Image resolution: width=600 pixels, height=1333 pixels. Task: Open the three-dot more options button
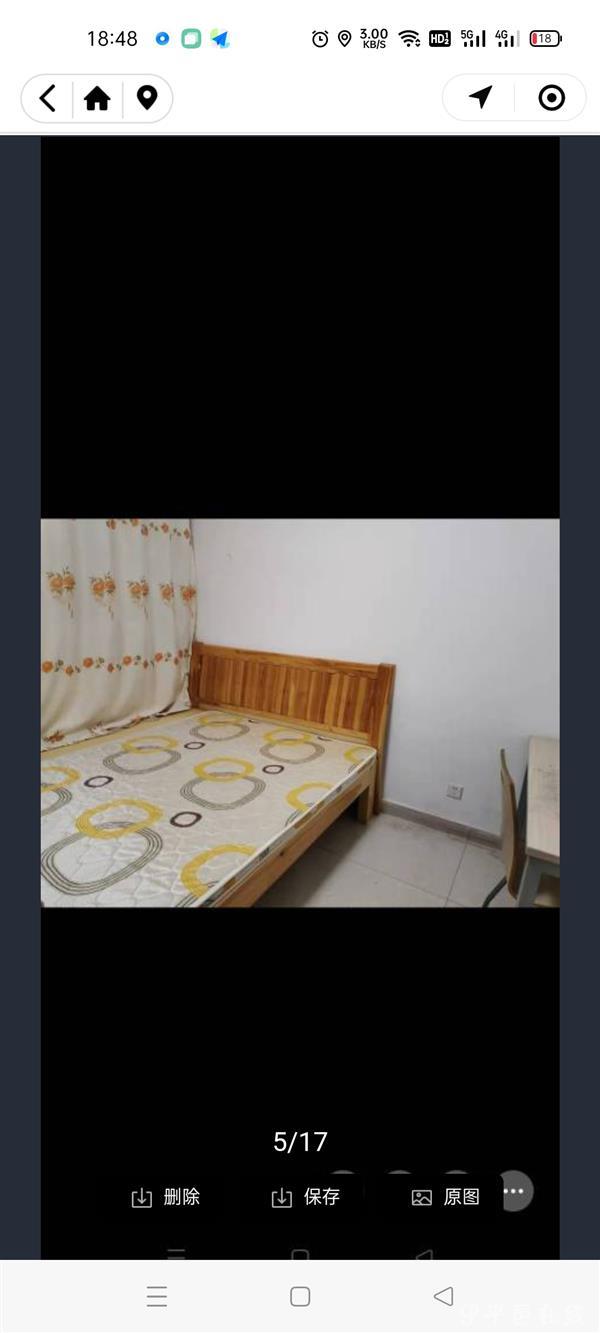[x=514, y=1191]
